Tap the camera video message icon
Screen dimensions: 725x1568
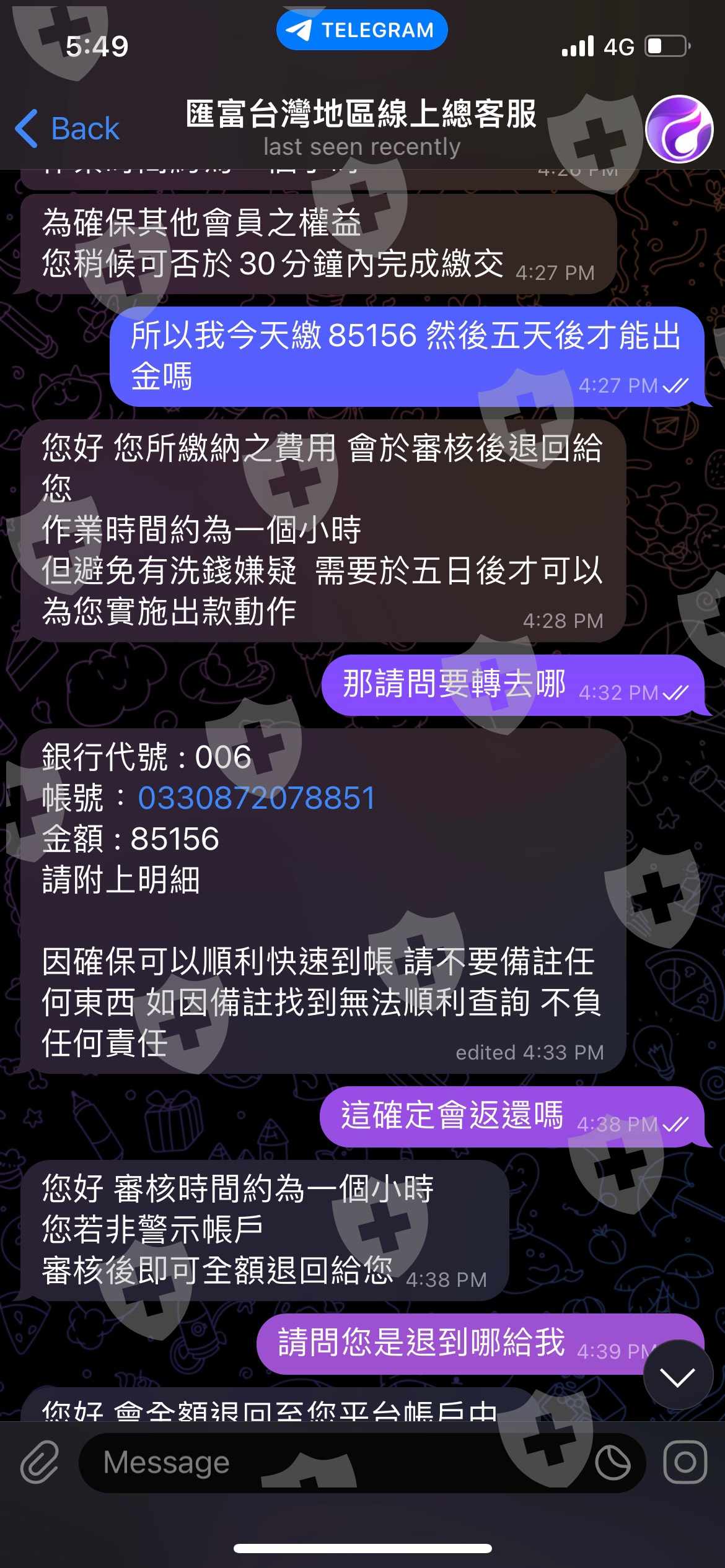pyautogui.click(x=685, y=1463)
